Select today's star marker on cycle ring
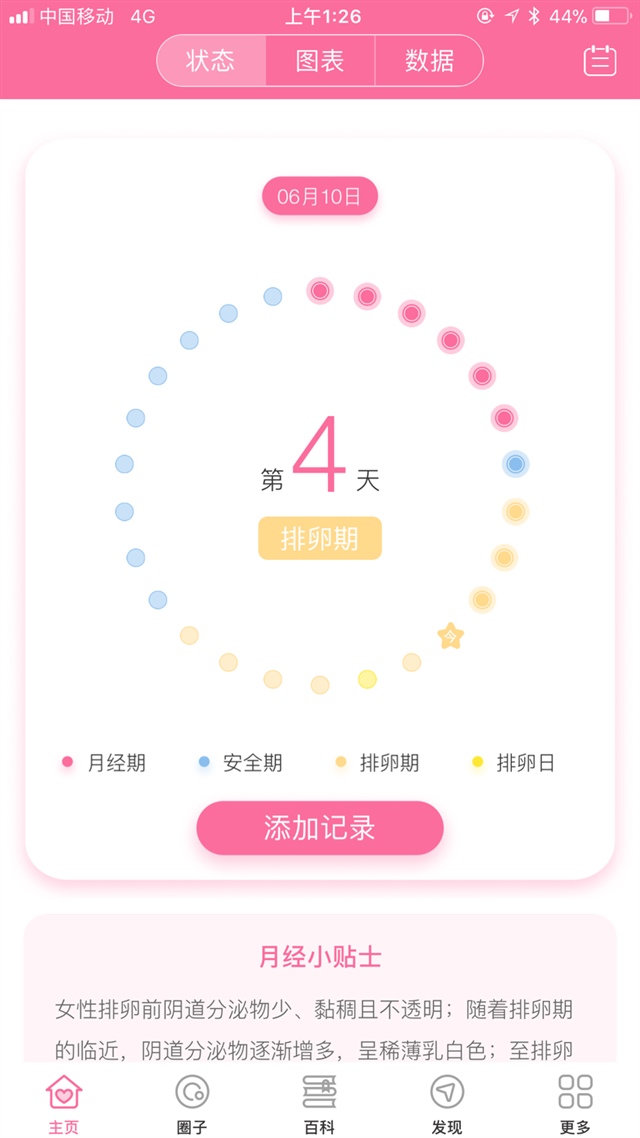 click(452, 635)
